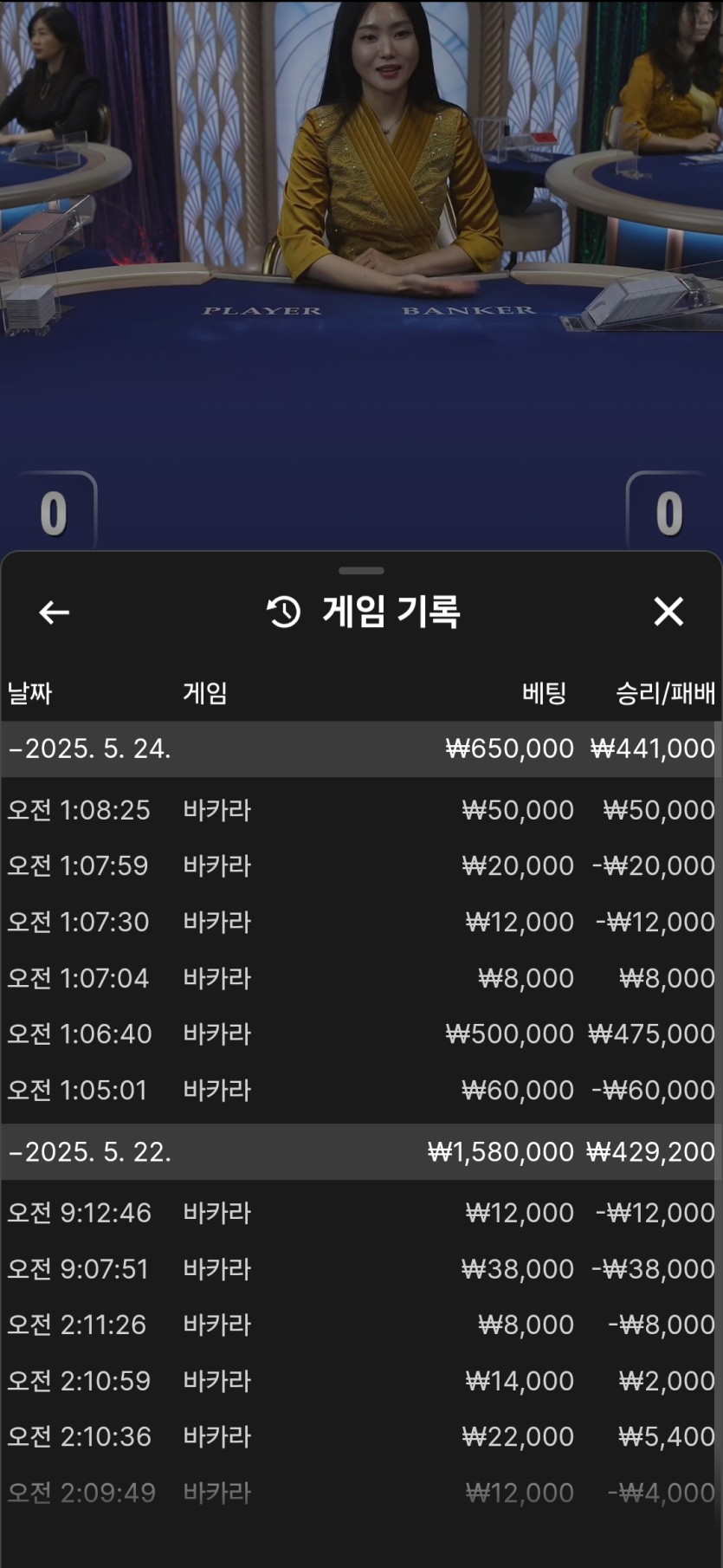Open the 오전 2:09:49 바카라 record

pyautogui.click(x=361, y=1493)
